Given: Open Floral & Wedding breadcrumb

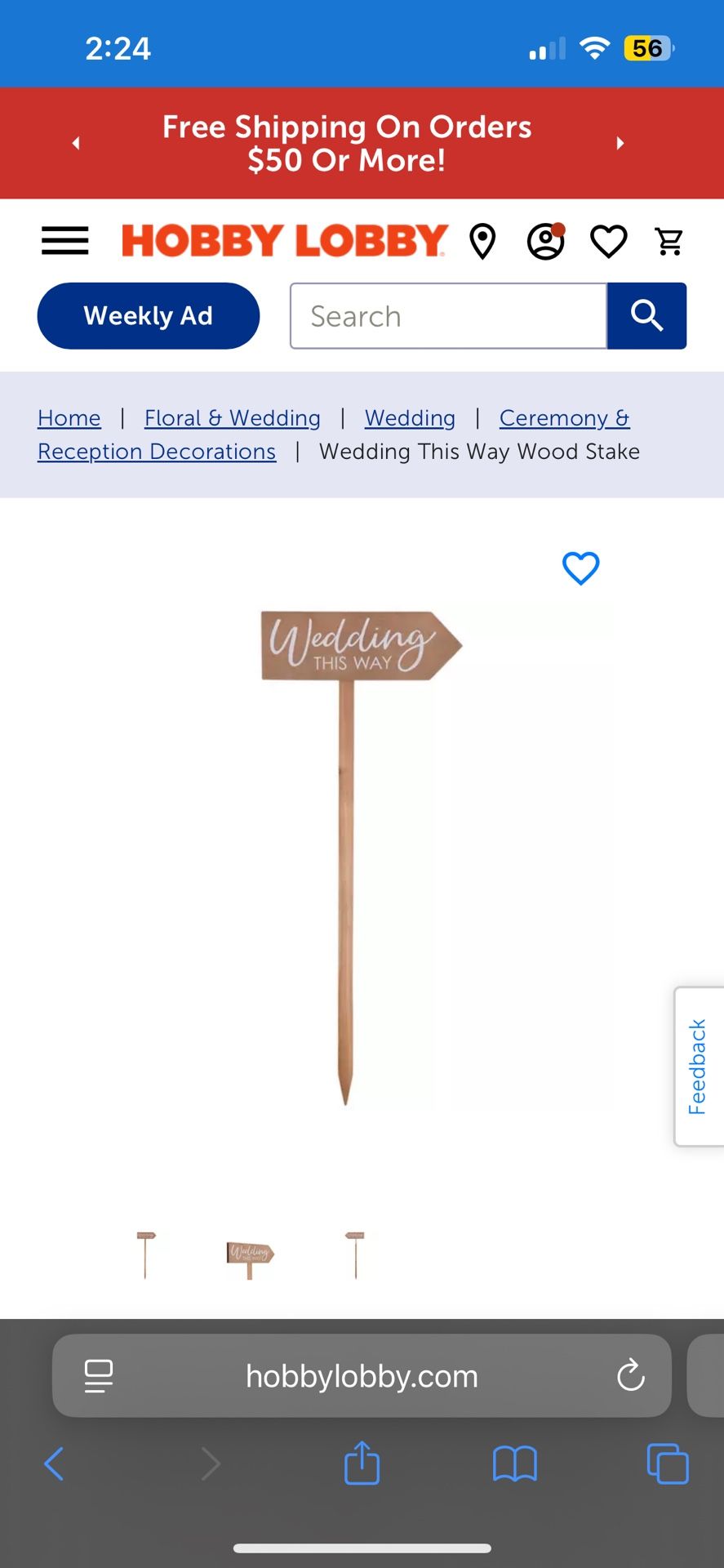Looking at the screenshot, I should point(232,418).
